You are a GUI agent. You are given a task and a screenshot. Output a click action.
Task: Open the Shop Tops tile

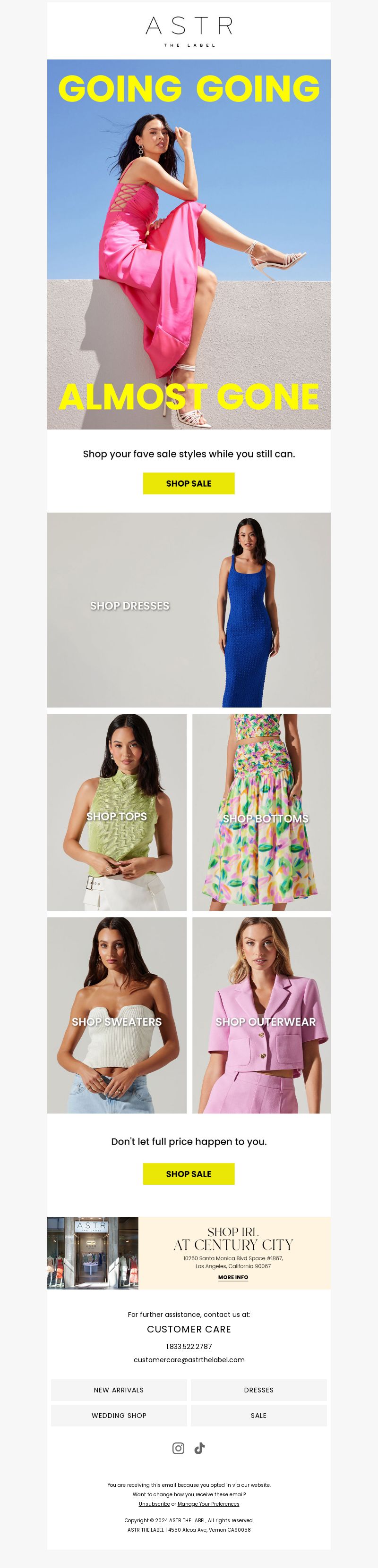tap(117, 812)
